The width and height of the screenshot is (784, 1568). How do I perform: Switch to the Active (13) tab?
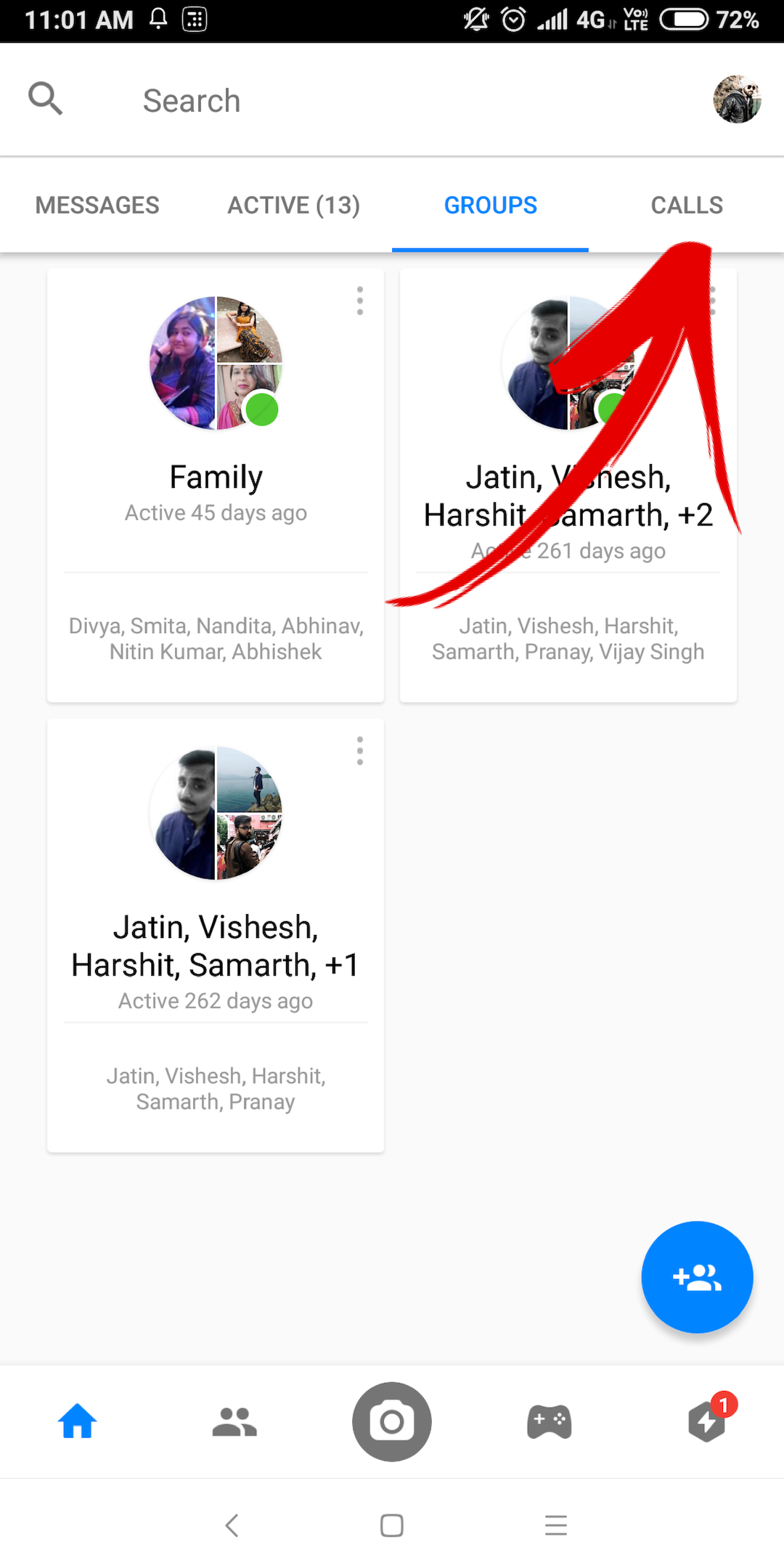click(x=293, y=205)
